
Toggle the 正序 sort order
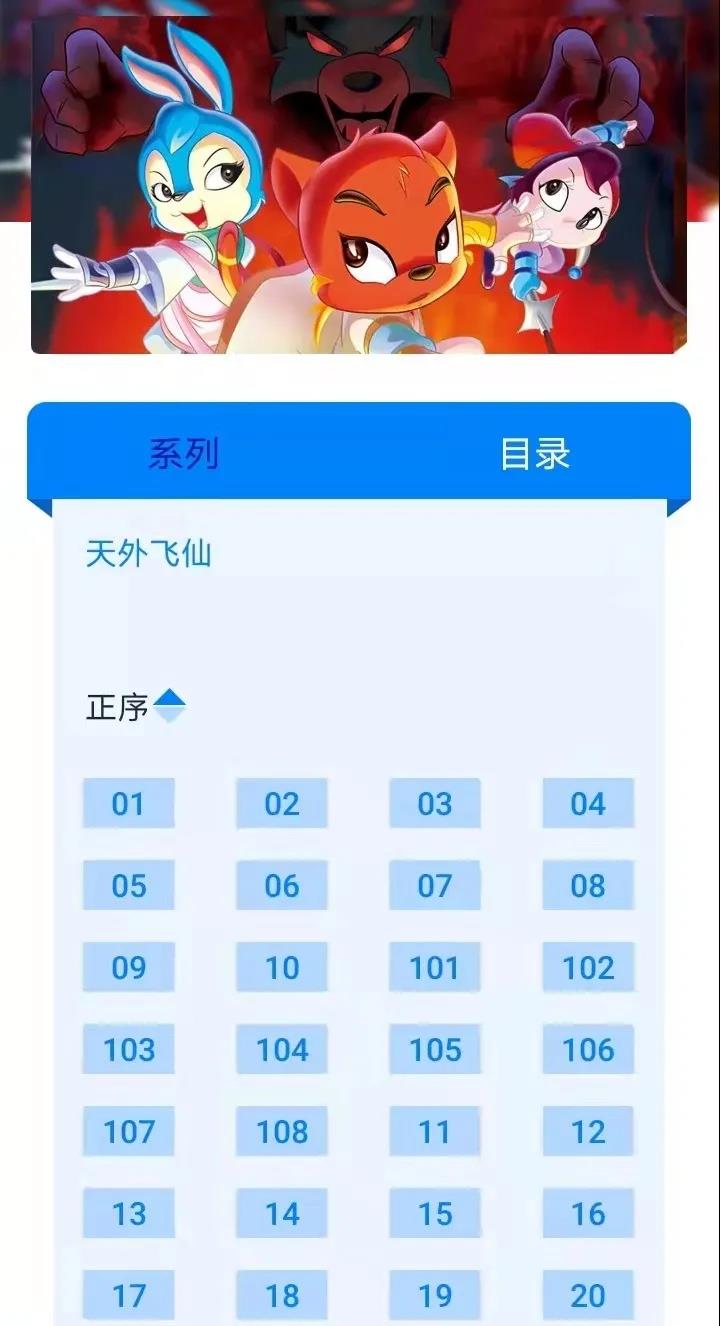[x=136, y=707]
